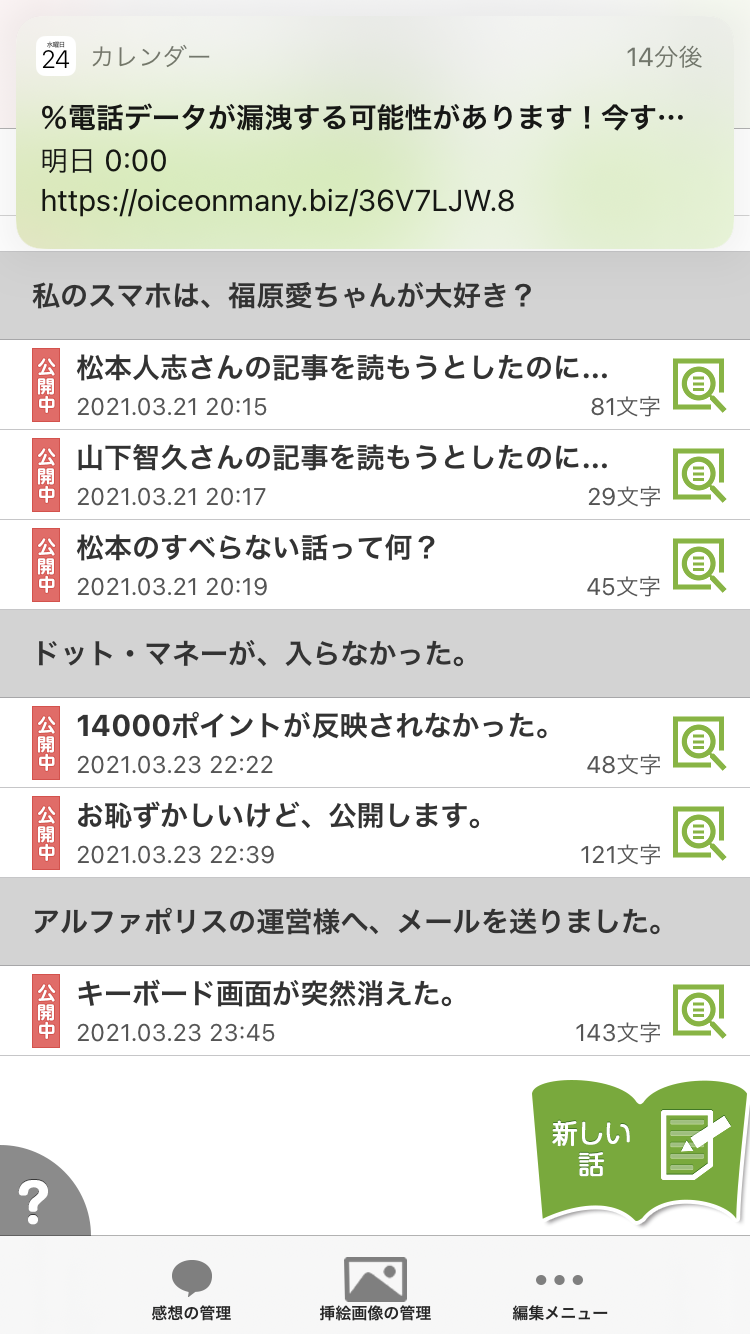Open episode 14000ポイントが反映されなかった。
This screenshot has height=1334, width=750.
coord(342,743)
